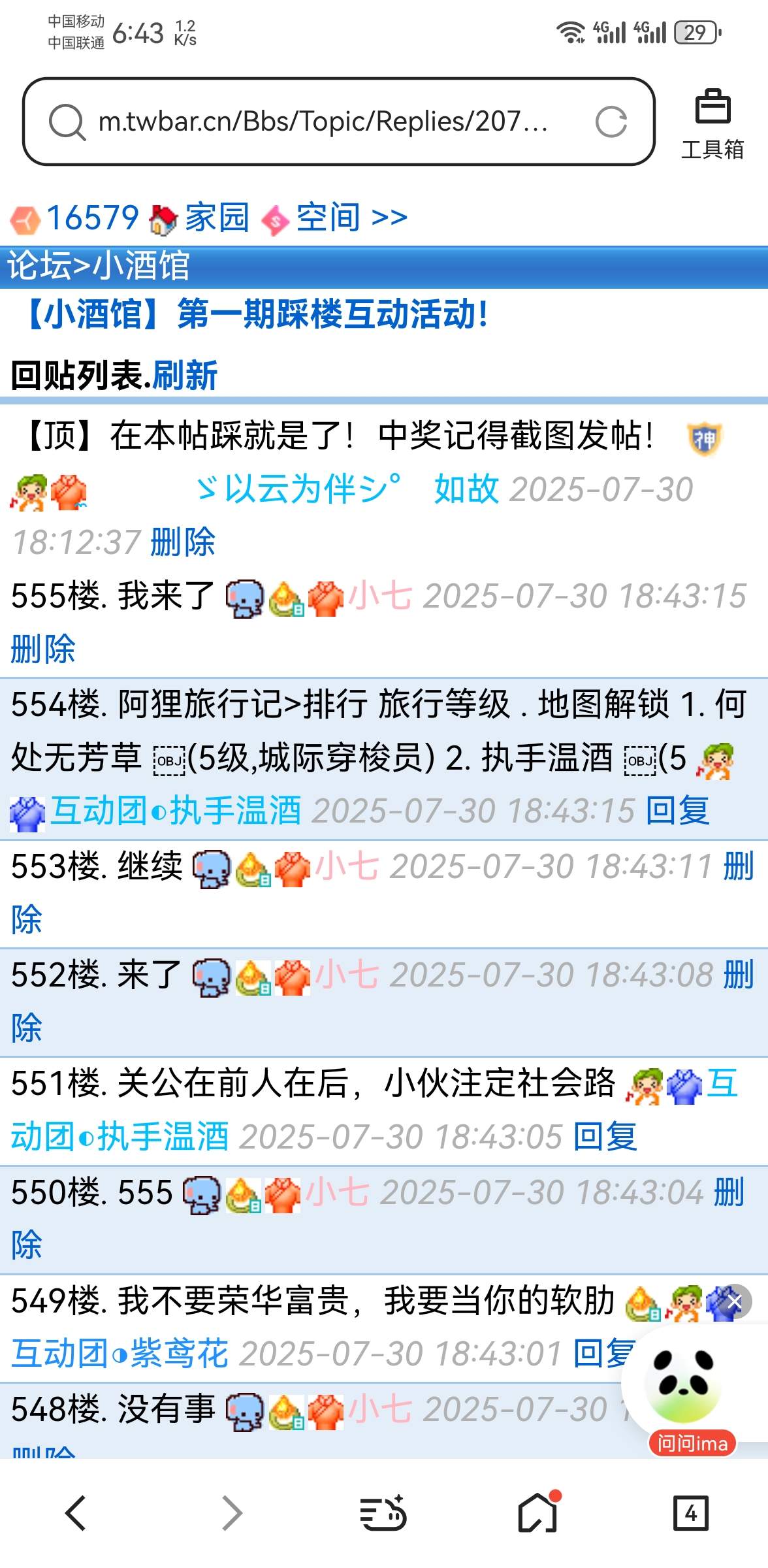Dismiss the 问问ima floating assistant
Viewport: 768px width, 1568px height.
pyautogui.click(x=735, y=1302)
